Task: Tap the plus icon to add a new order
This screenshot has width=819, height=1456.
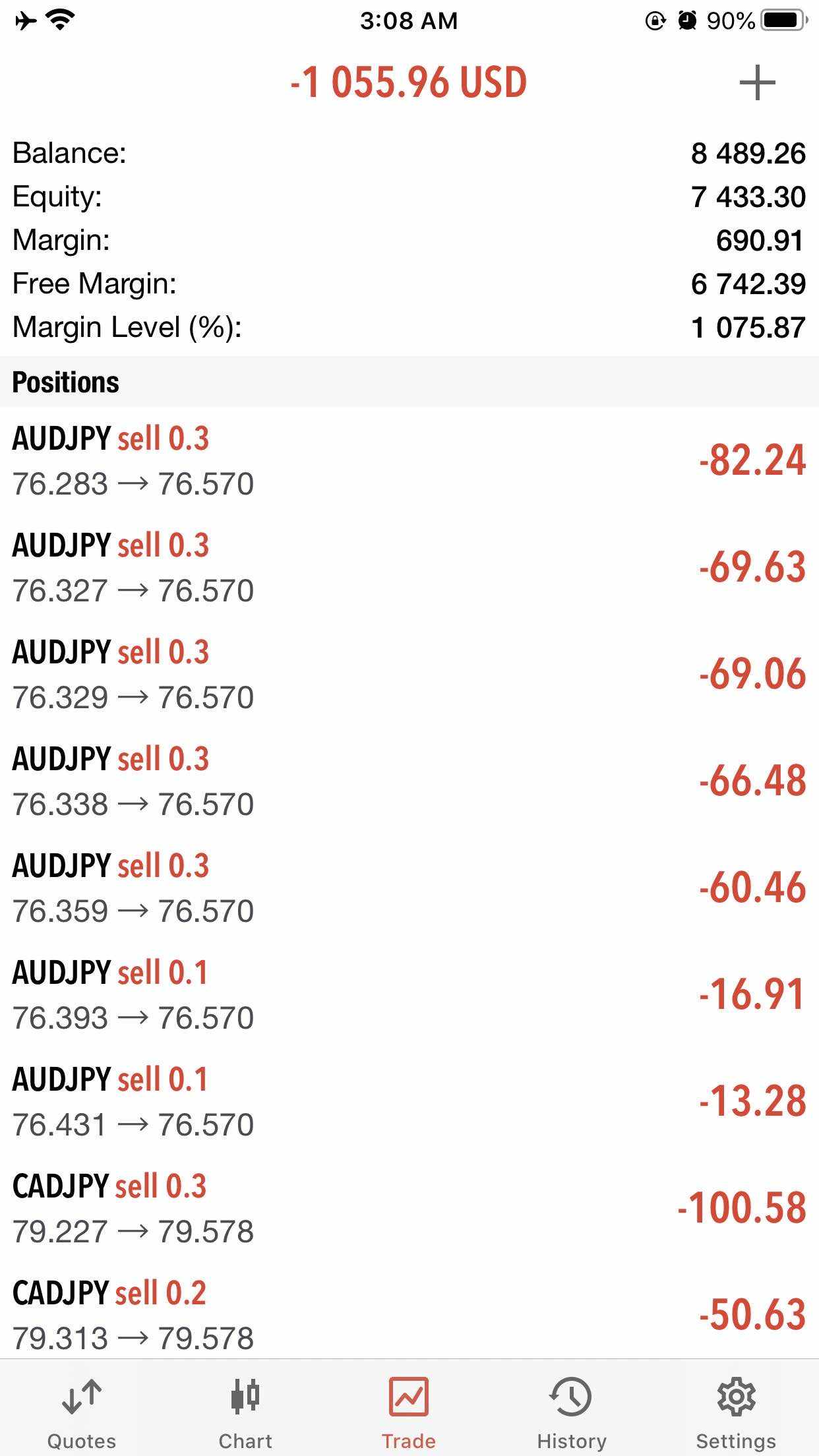Action: pos(756,83)
